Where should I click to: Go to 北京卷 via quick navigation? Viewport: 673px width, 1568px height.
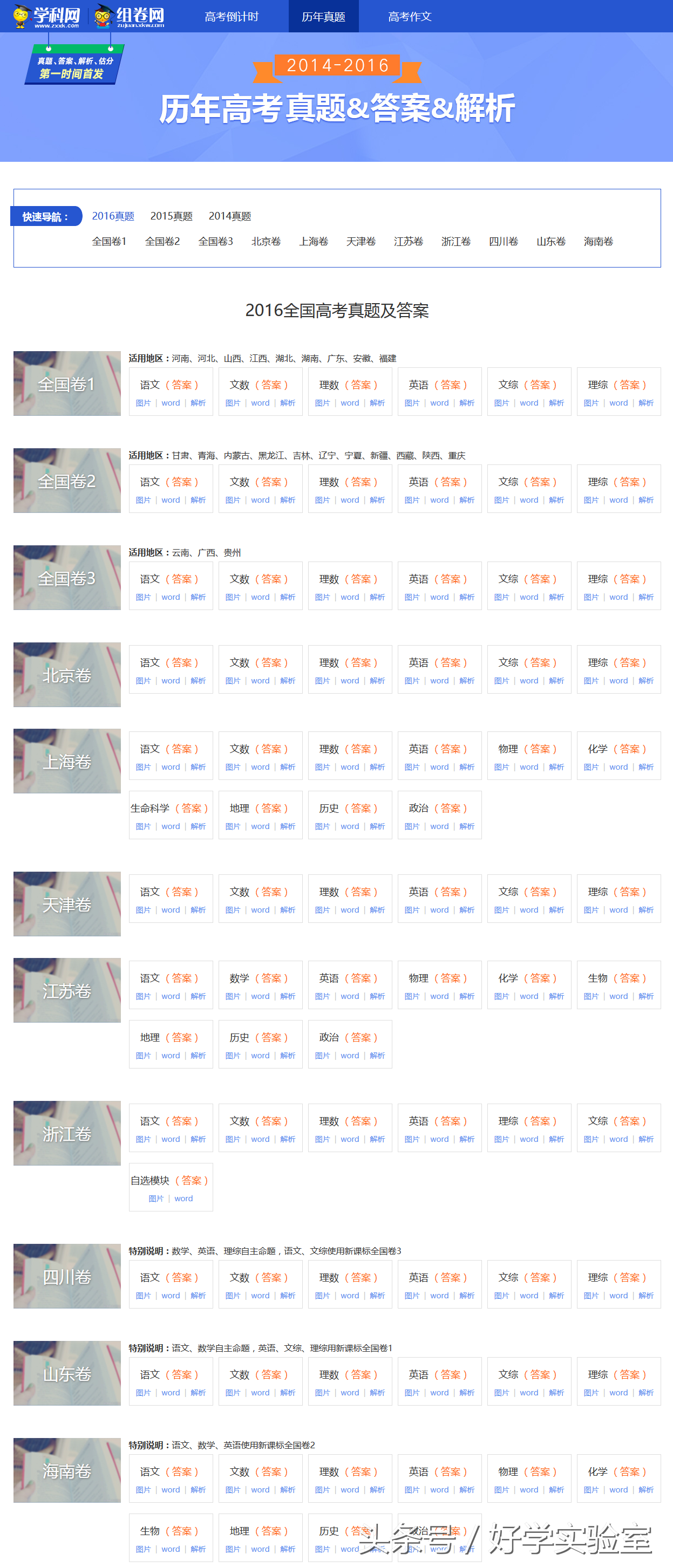[266, 242]
